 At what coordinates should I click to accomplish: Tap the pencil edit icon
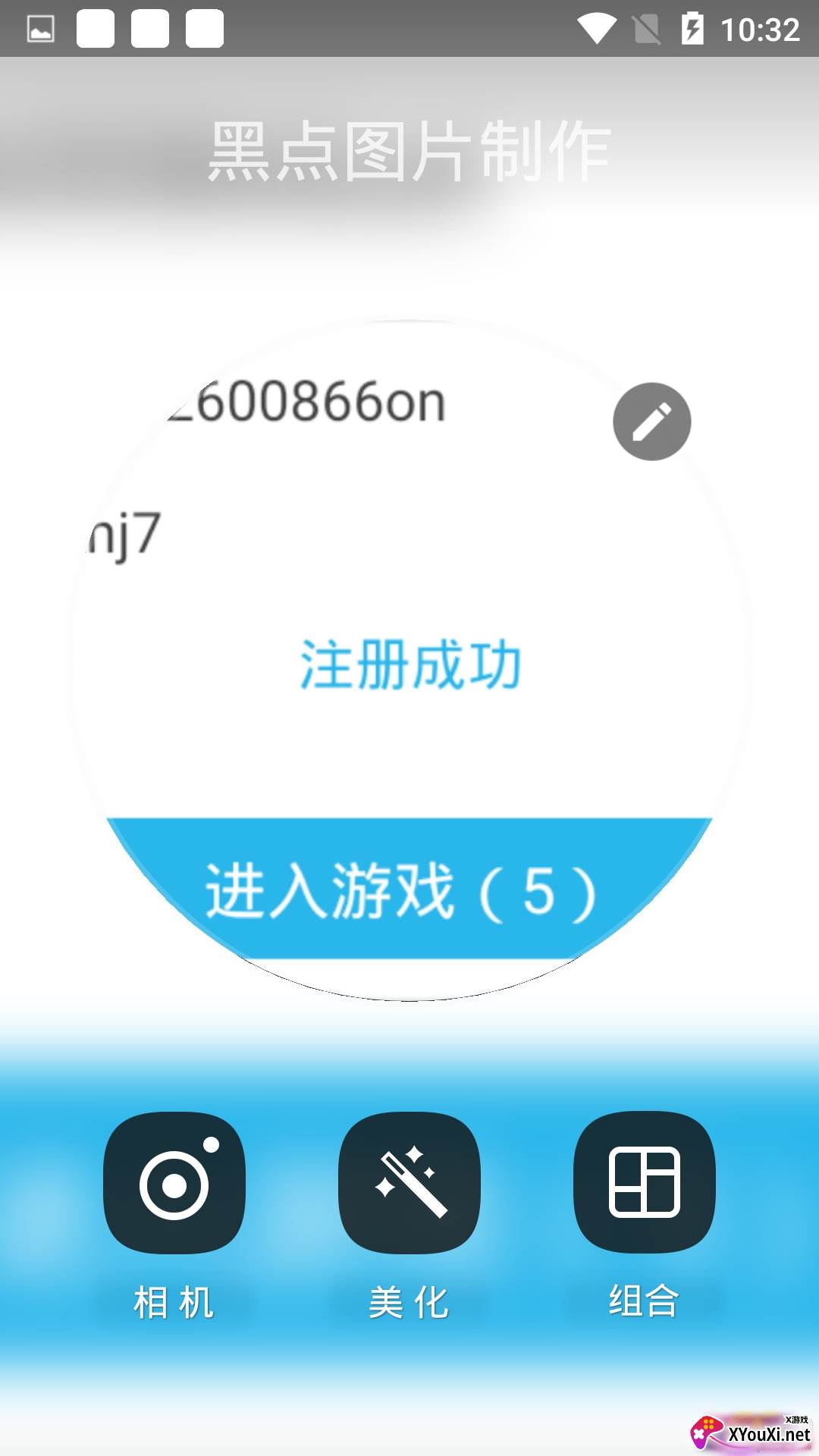click(x=651, y=422)
